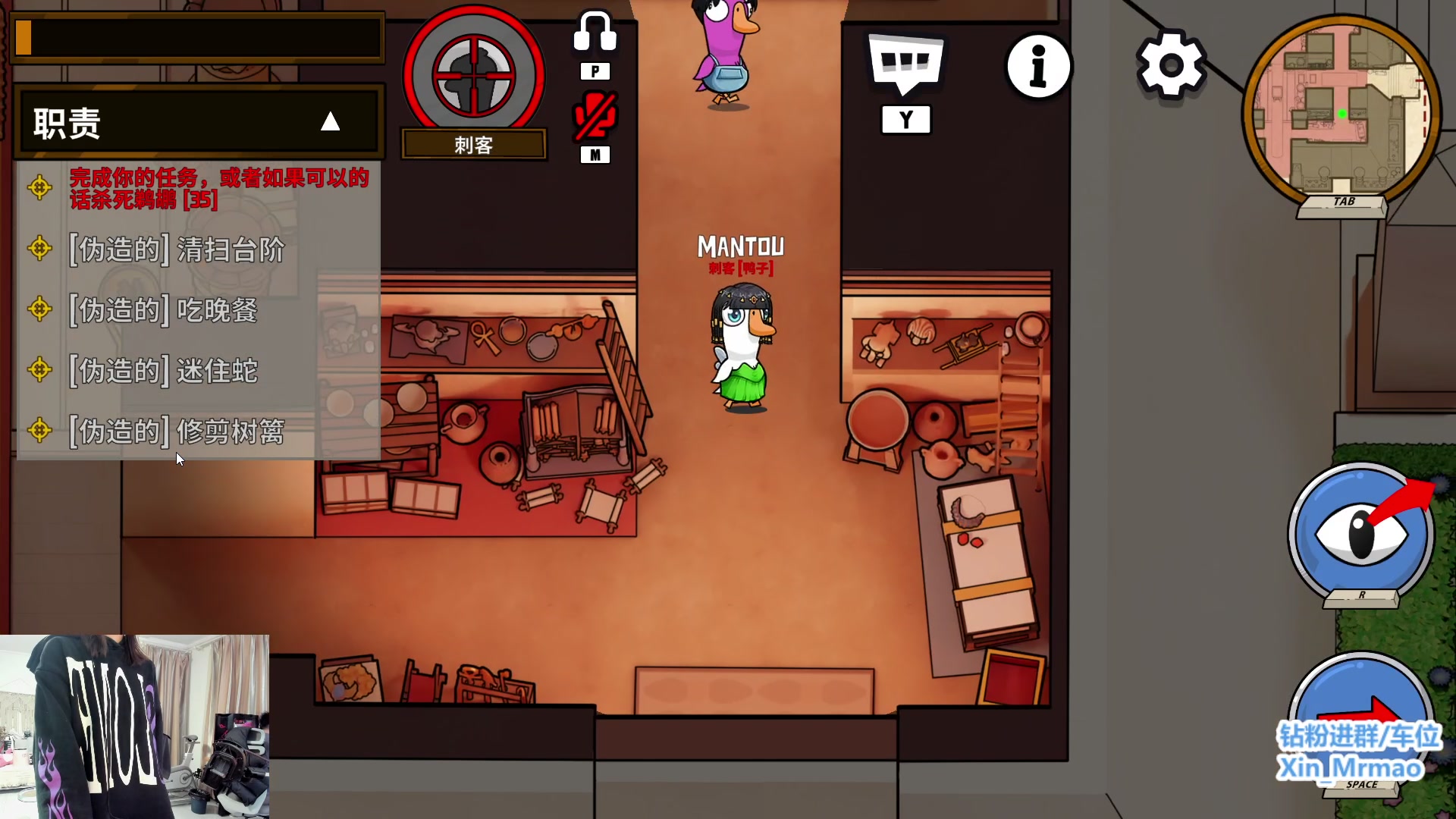The width and height of the screenshot is (1456, 819).
Task: Collapse the 职责 task list panel
Action: pos(330,122)
